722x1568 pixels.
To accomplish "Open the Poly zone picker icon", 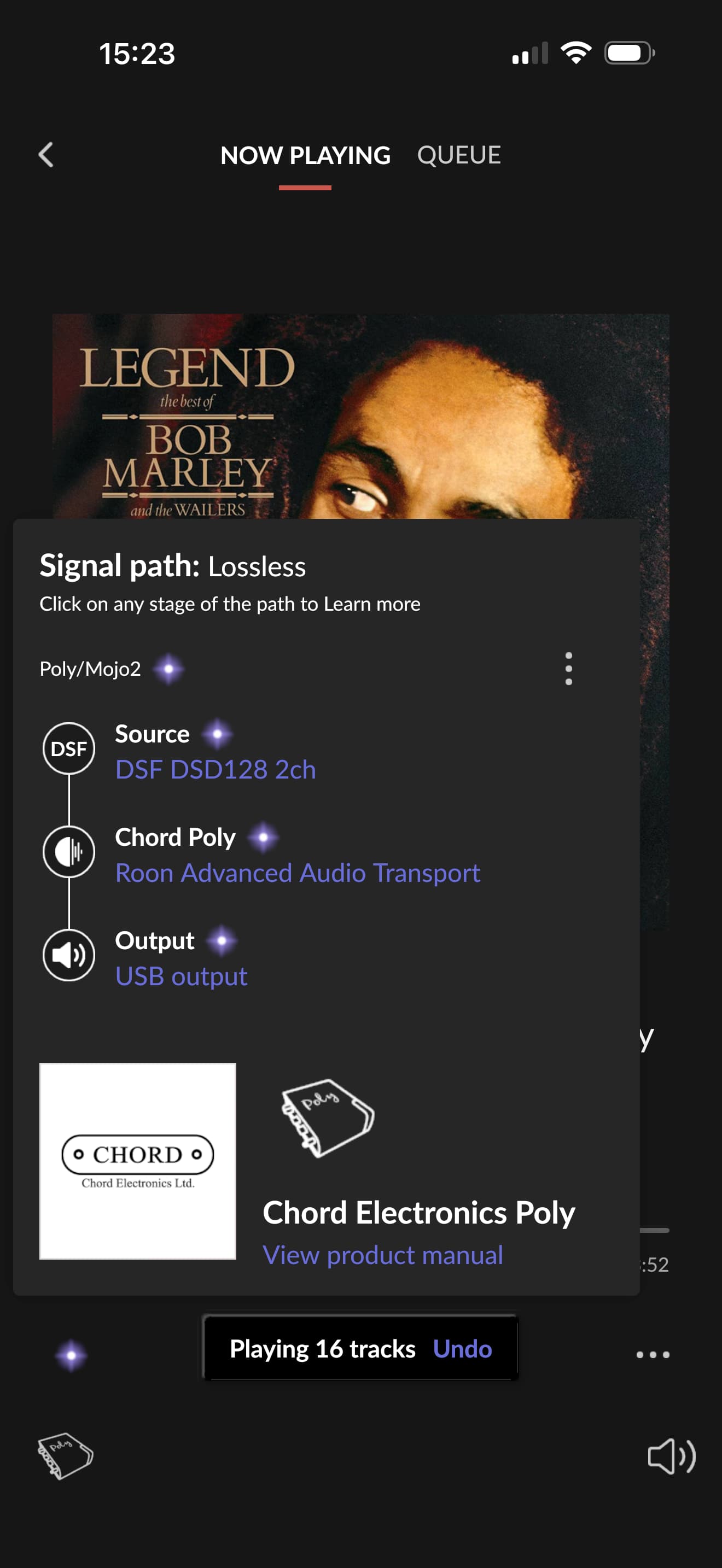I will point(65,1455).
